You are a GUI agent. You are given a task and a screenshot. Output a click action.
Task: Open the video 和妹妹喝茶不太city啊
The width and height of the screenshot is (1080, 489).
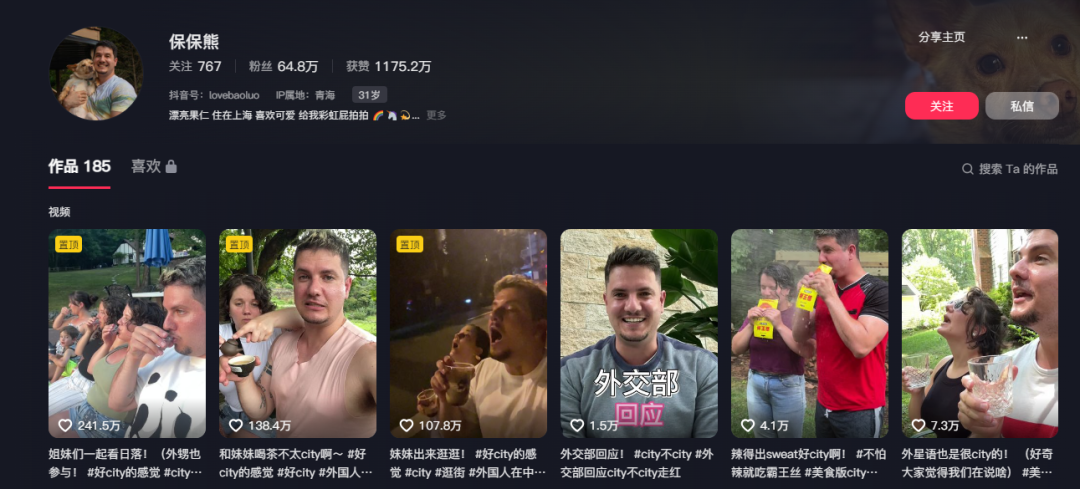[298, 333]
